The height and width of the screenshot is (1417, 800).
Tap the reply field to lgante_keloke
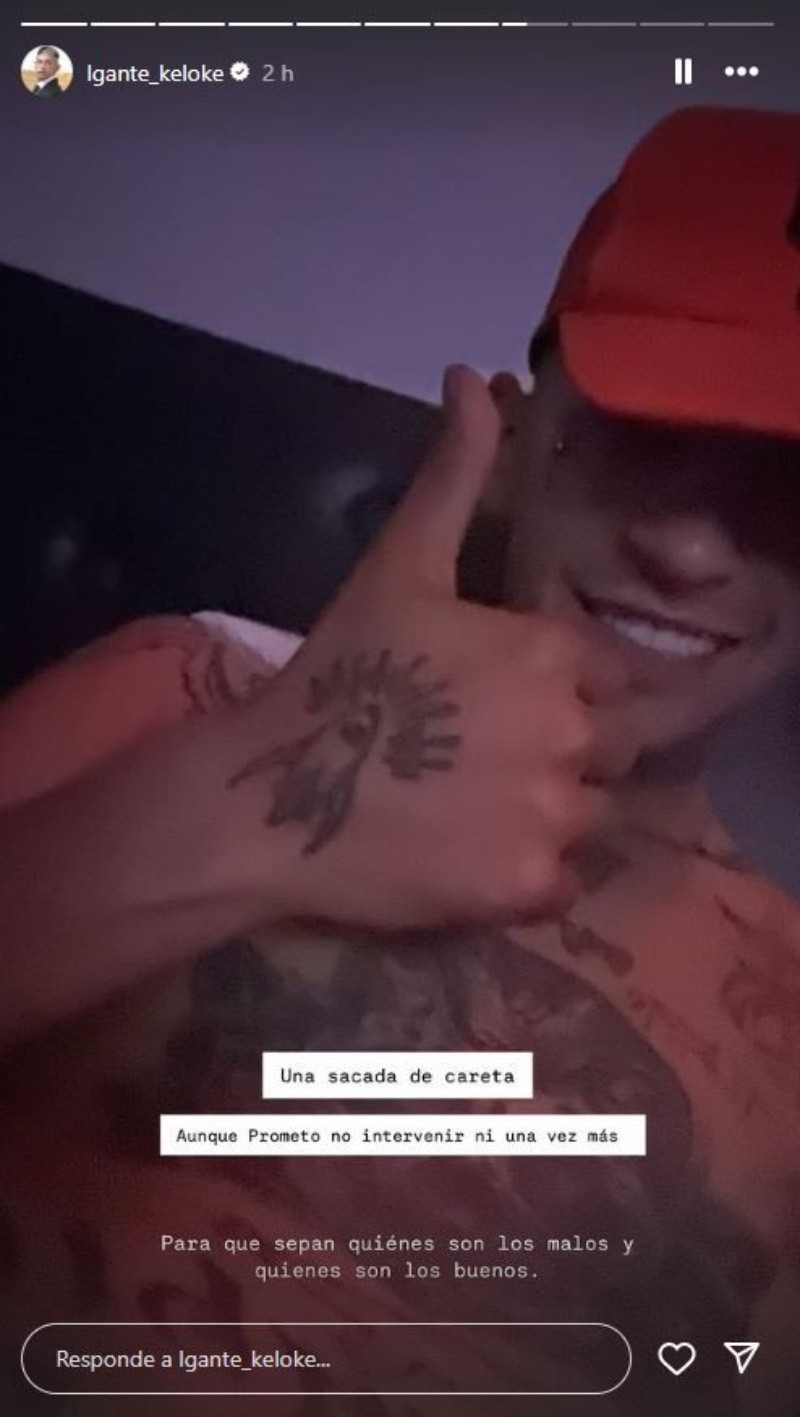326,1359
